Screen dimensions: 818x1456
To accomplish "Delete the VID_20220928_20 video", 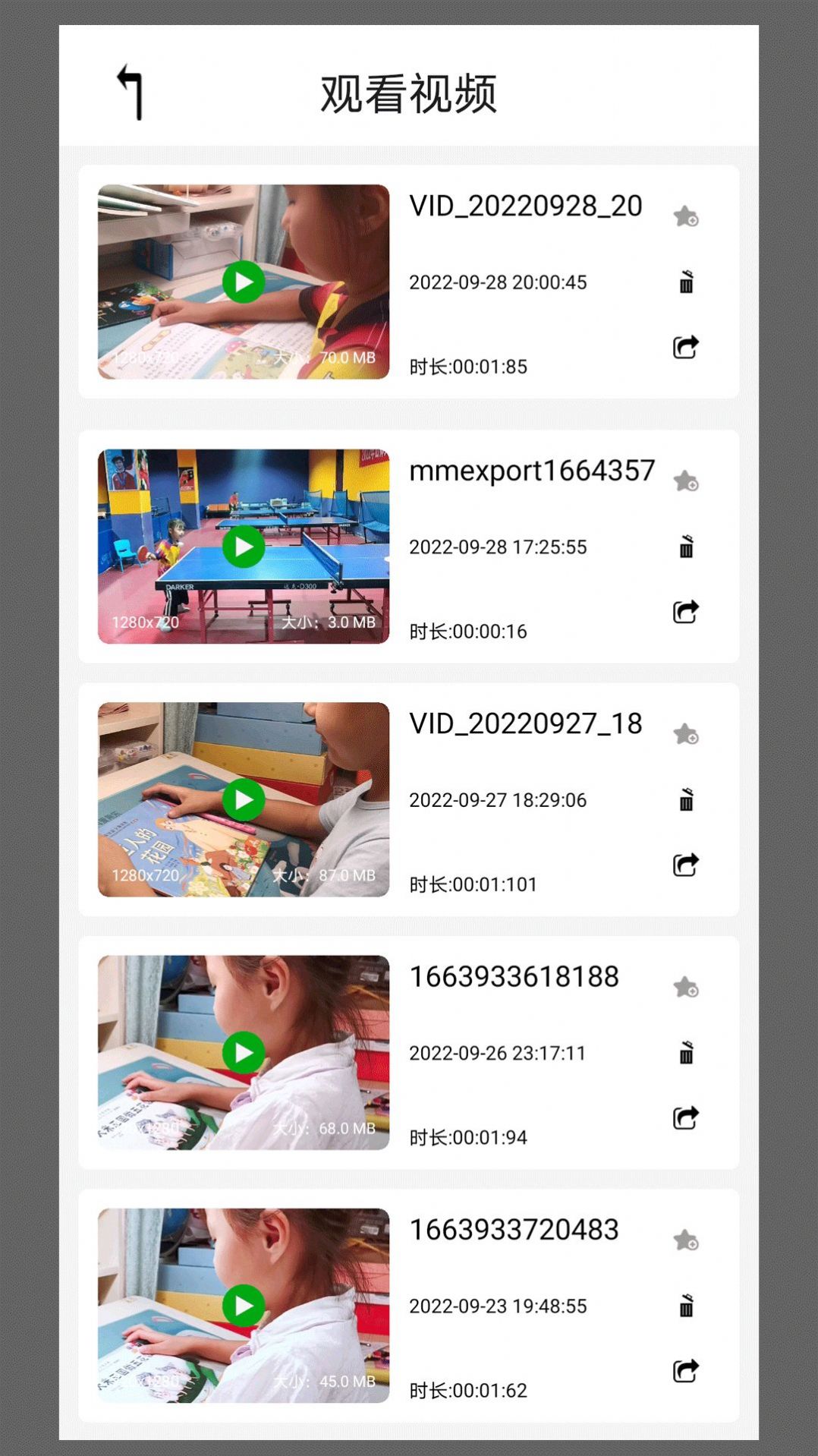I will coord(686,282).
